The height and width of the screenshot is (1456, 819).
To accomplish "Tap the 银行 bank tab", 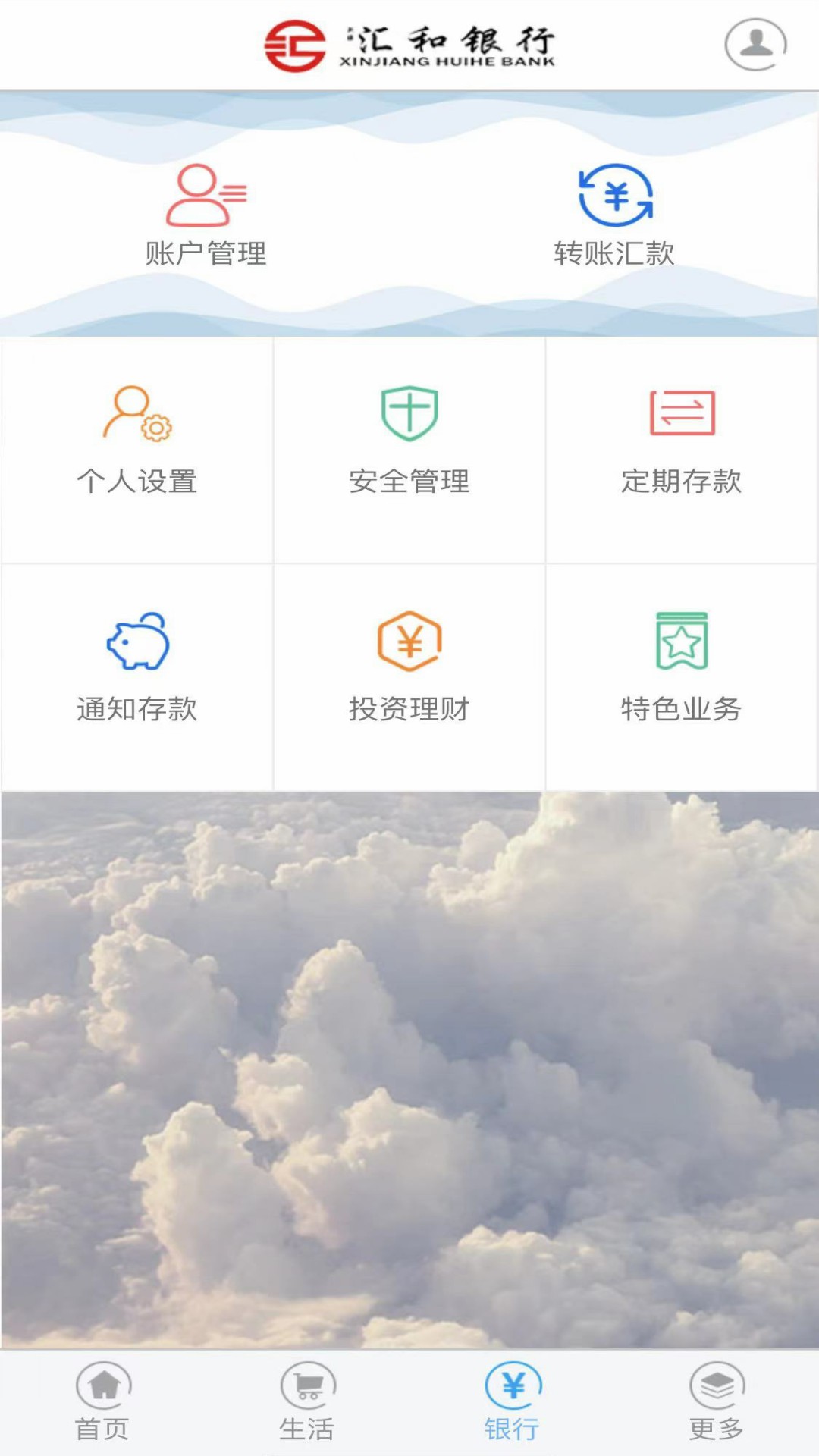I will (513, 1401).
